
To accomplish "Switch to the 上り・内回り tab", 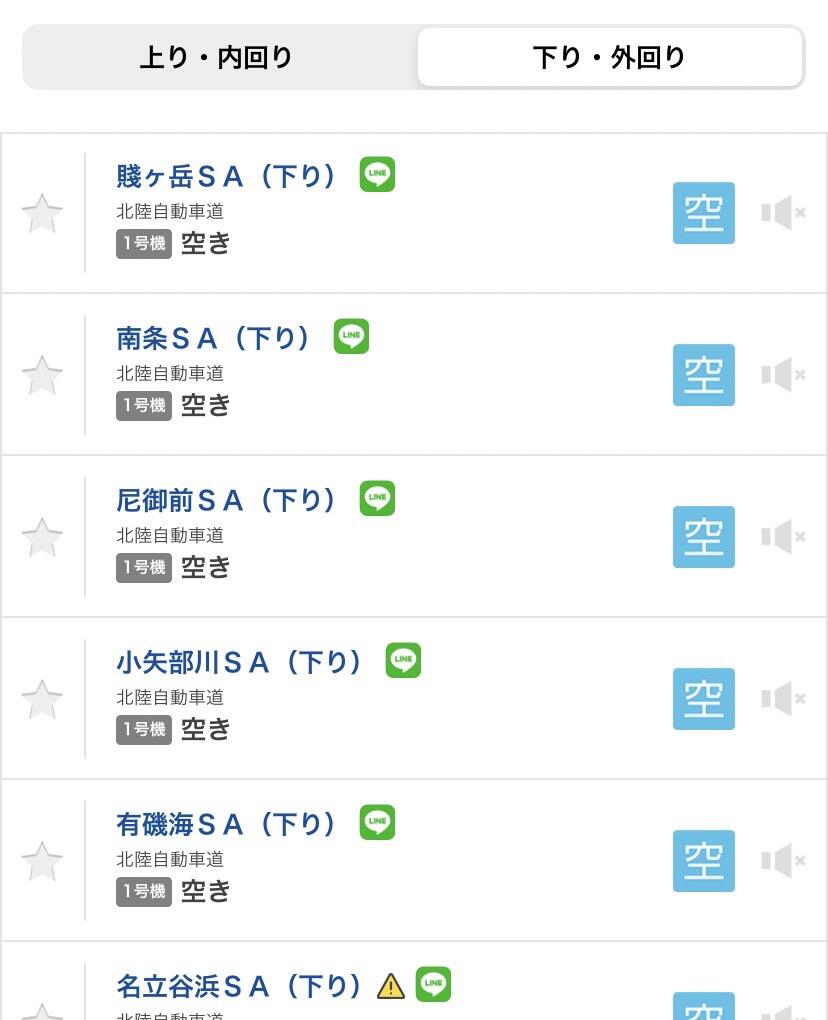I will tap(217, 57).
